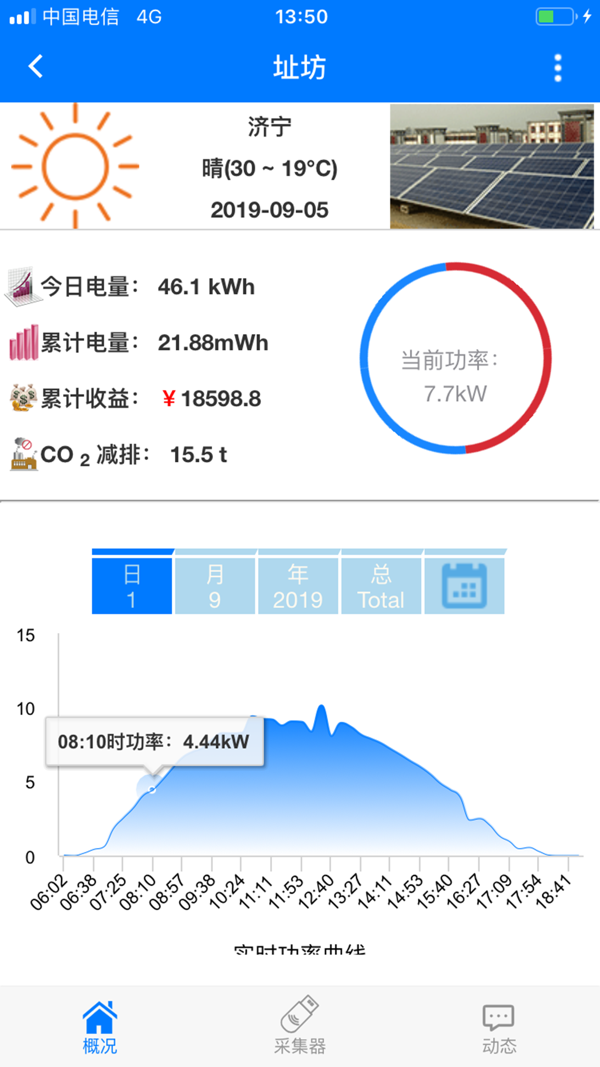The image size is (600, 1067).
Task: Open the 动态 updates tab
Action: (x=499, y=1027)
